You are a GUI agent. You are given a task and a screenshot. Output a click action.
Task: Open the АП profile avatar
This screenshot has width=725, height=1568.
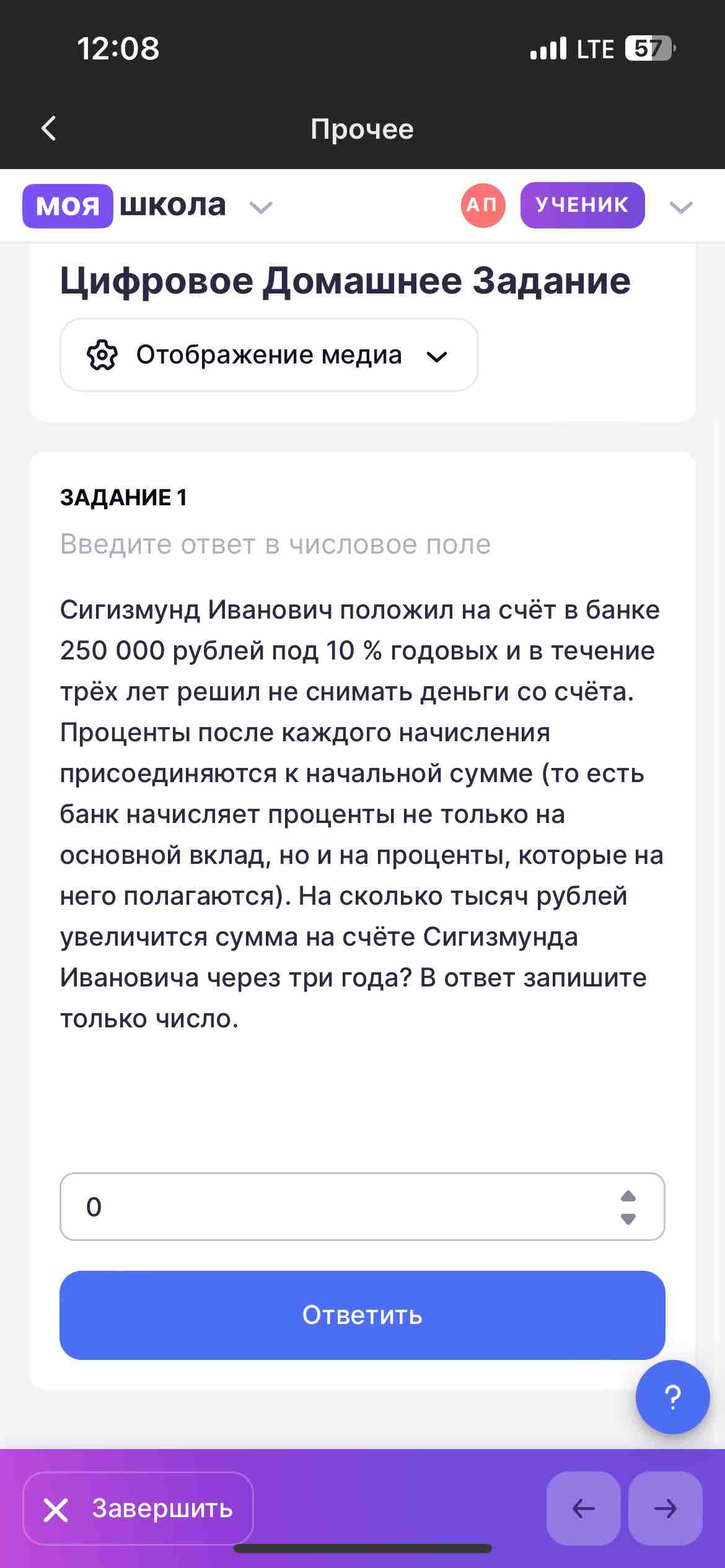point(483,205)
